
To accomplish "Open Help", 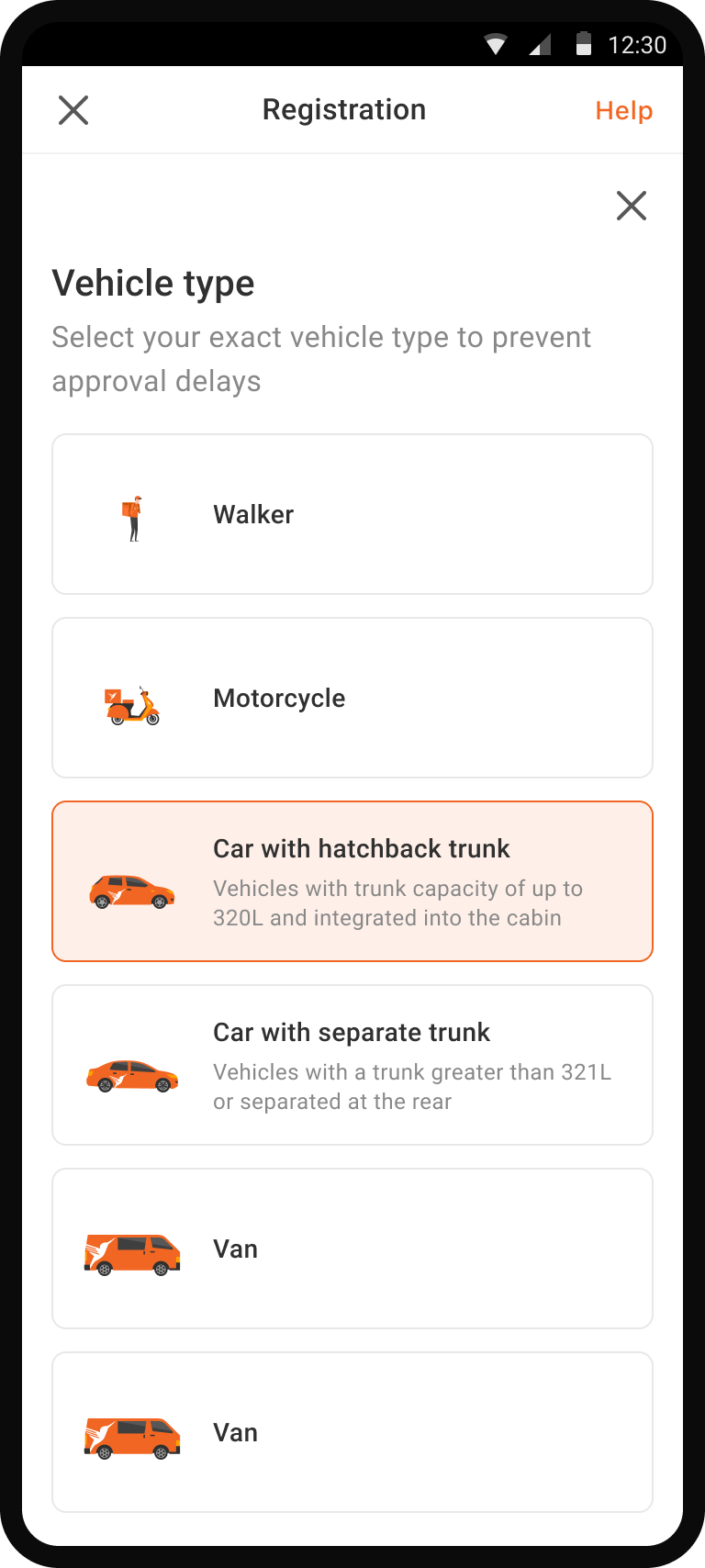I will 623,110.
